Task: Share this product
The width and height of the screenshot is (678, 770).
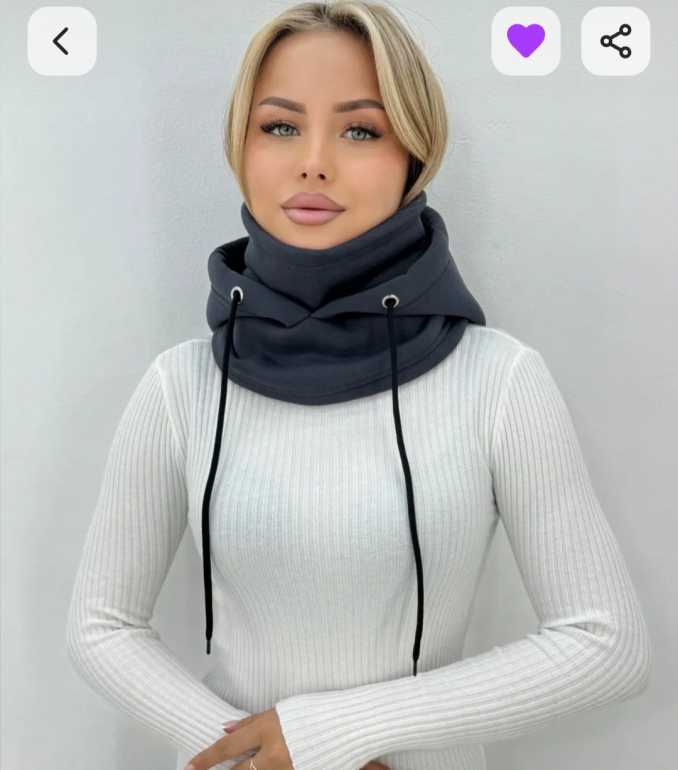Action: click(x=616, y=41)
